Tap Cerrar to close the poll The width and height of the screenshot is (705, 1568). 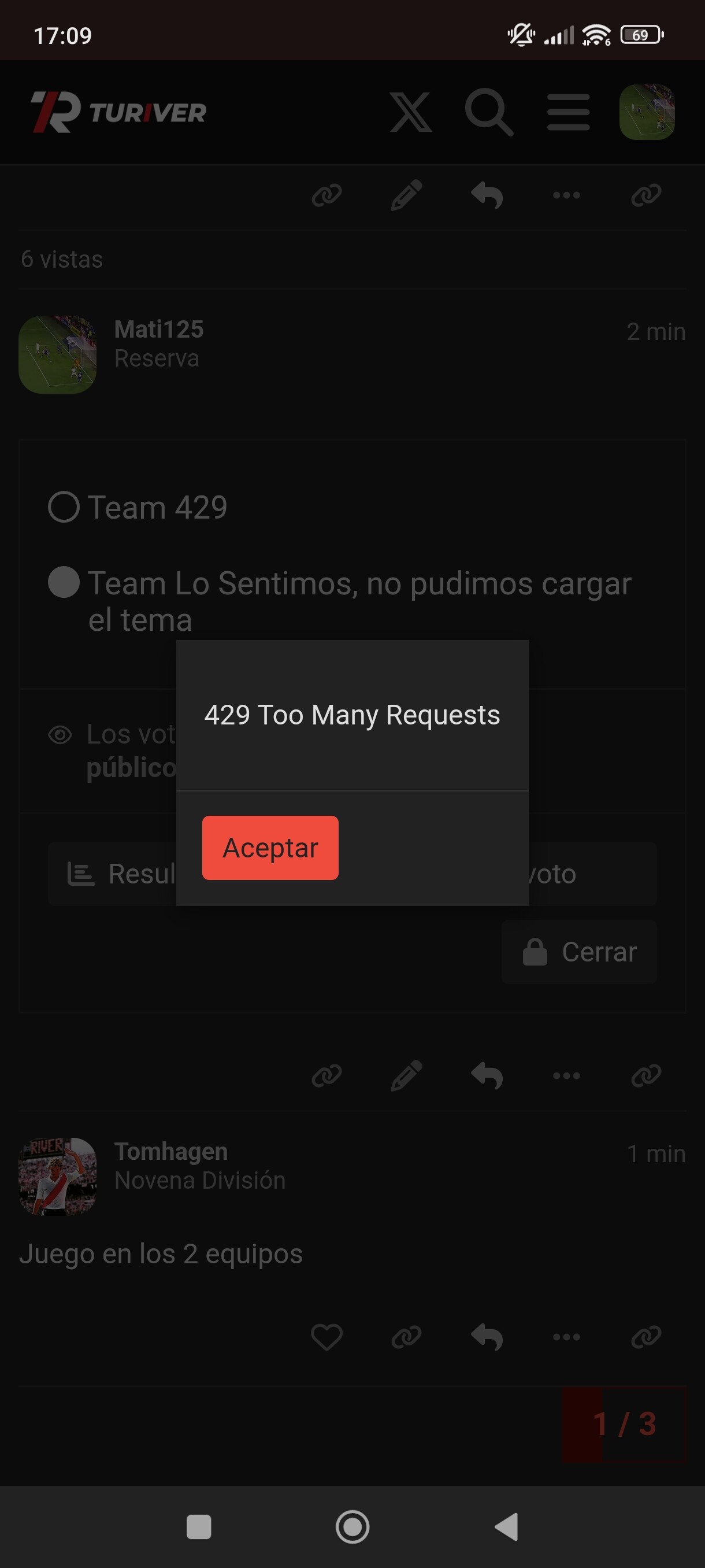coord(579,952)
